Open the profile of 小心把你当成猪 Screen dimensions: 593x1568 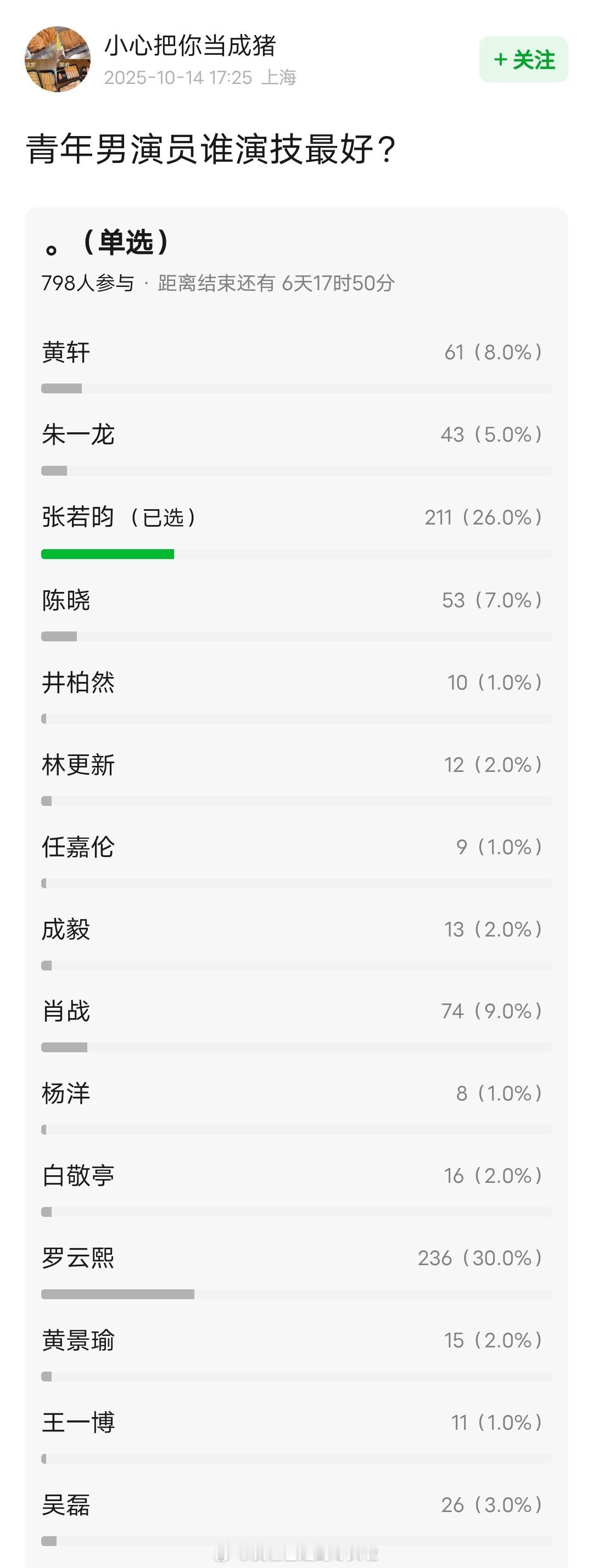[x=190, y=46]
